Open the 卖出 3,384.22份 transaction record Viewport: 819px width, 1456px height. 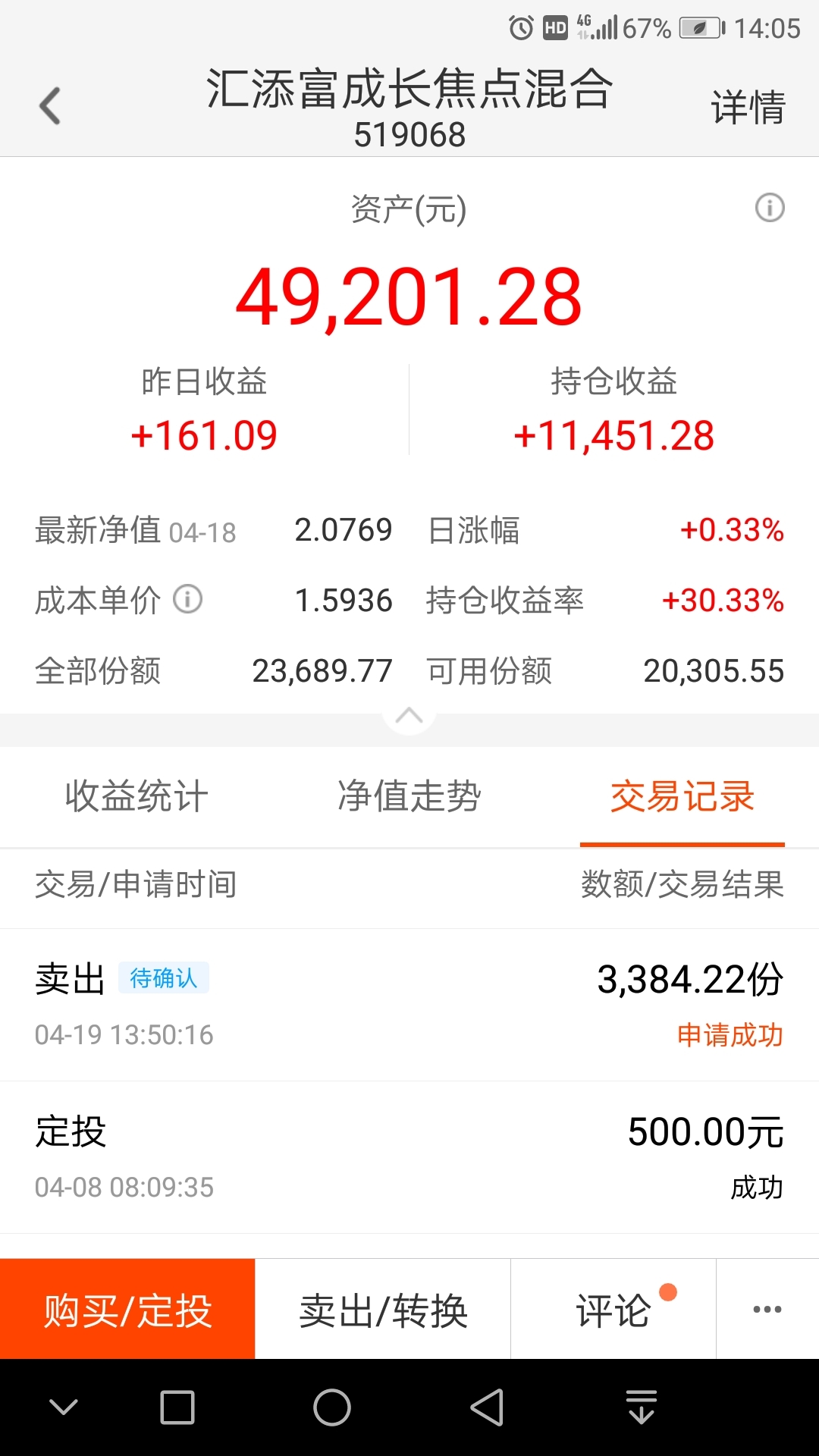[x=409, y=1006]
